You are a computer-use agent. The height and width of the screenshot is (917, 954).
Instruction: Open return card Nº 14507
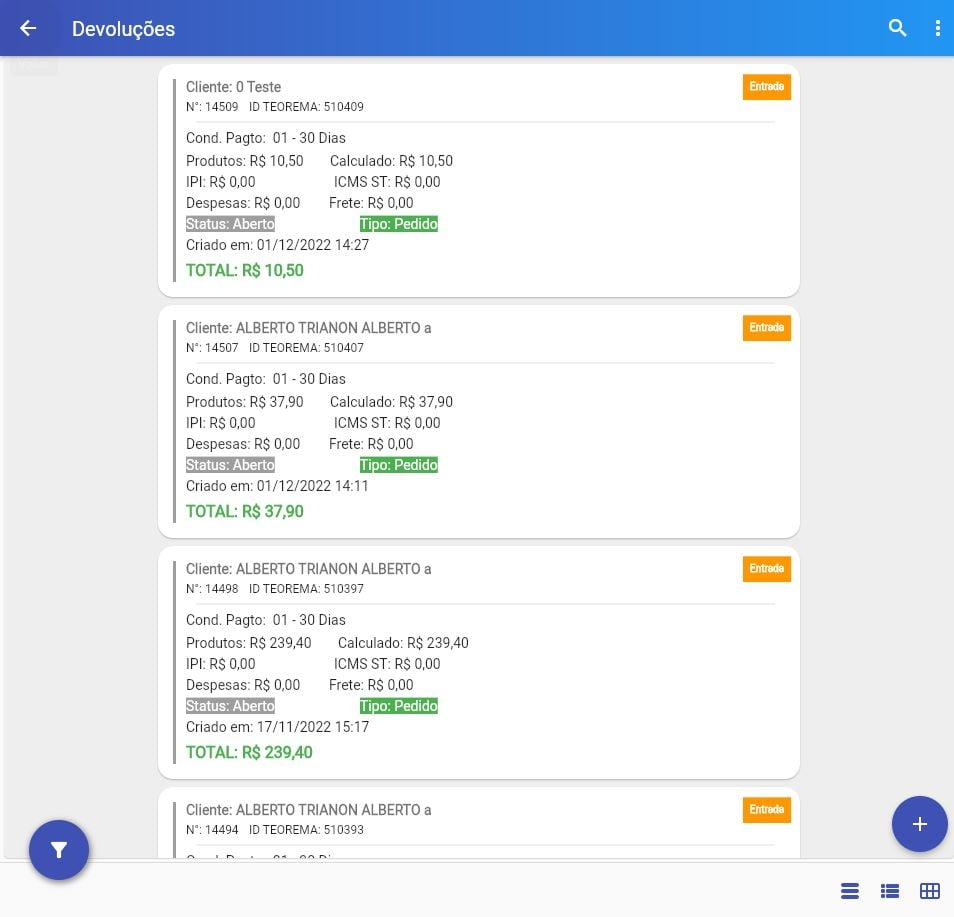[478, 421]
